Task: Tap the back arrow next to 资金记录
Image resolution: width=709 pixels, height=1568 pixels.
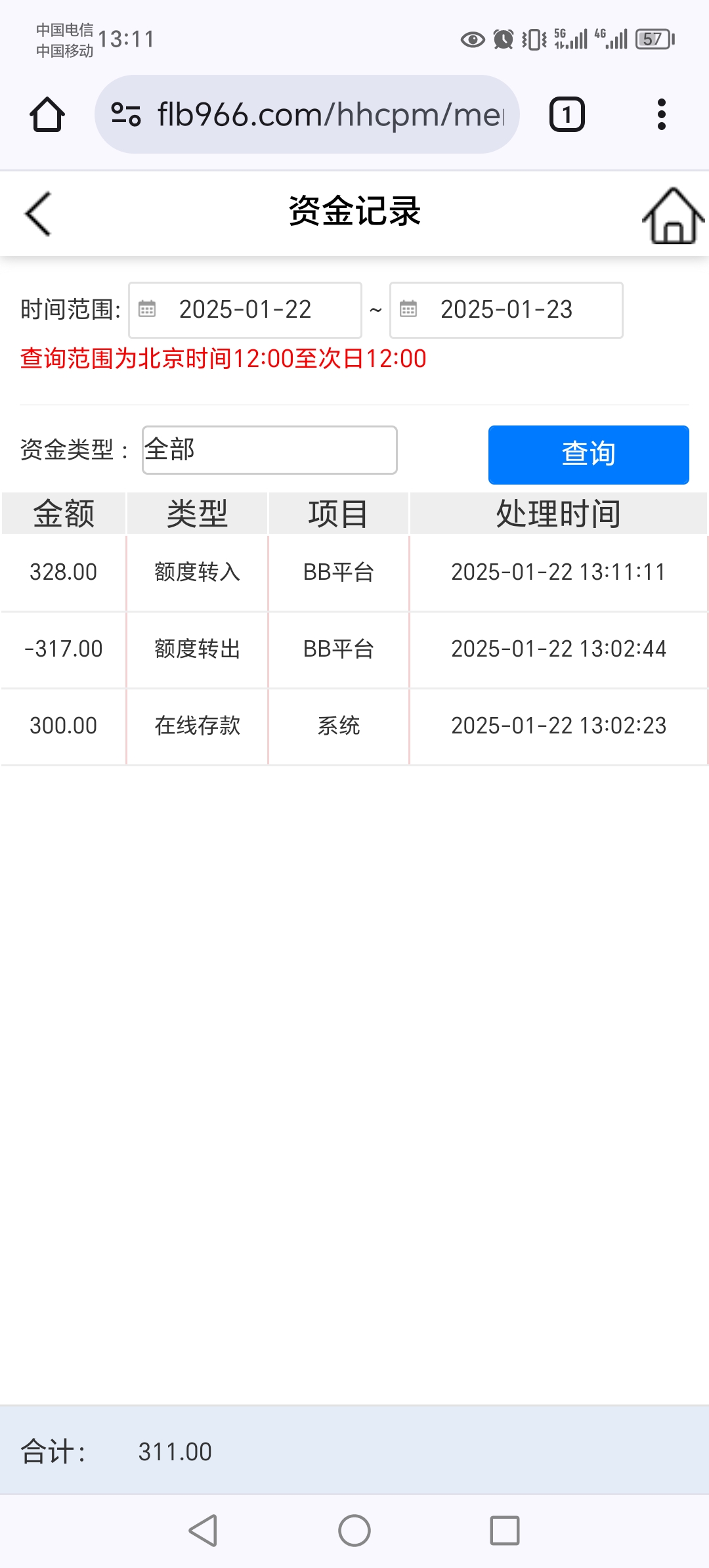Action: click(37, 215)
